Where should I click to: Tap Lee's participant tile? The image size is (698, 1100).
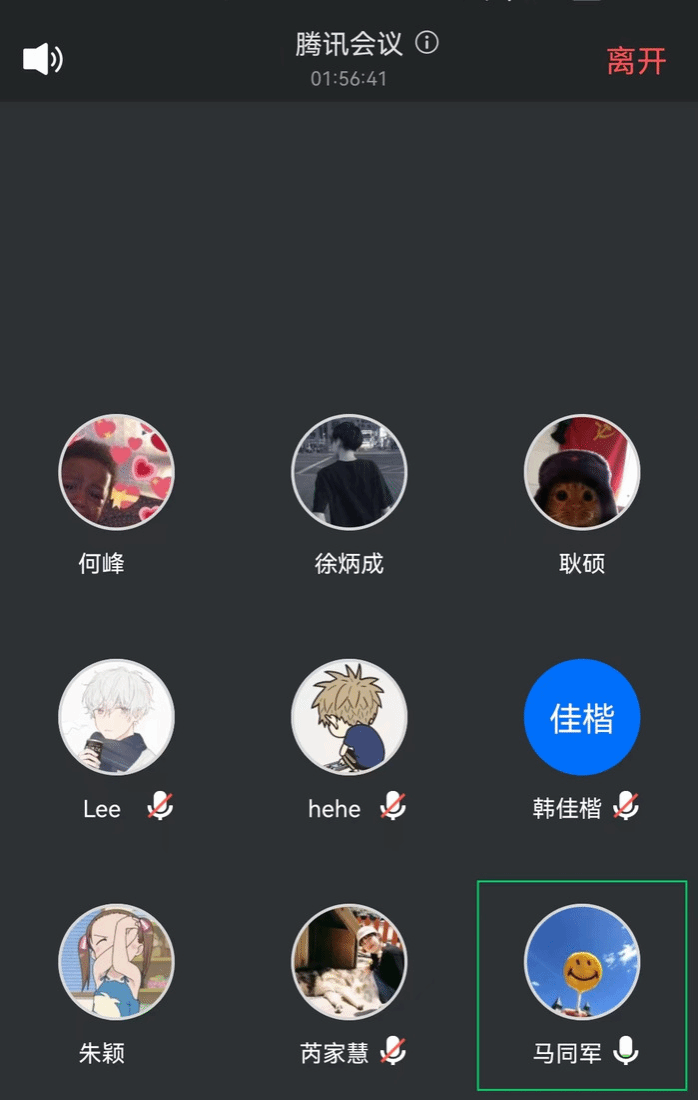pos(116,717)
